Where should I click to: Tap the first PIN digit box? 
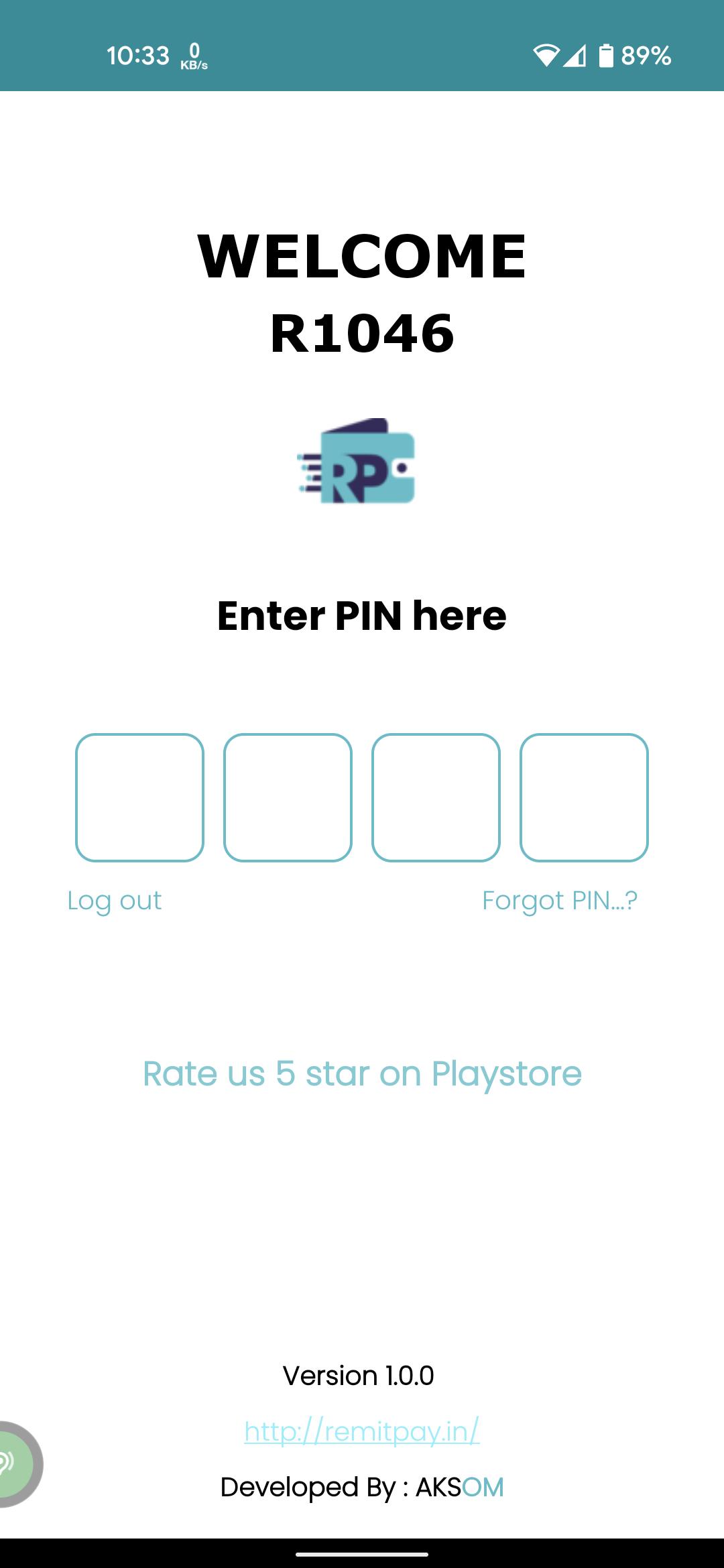point(139,797)
